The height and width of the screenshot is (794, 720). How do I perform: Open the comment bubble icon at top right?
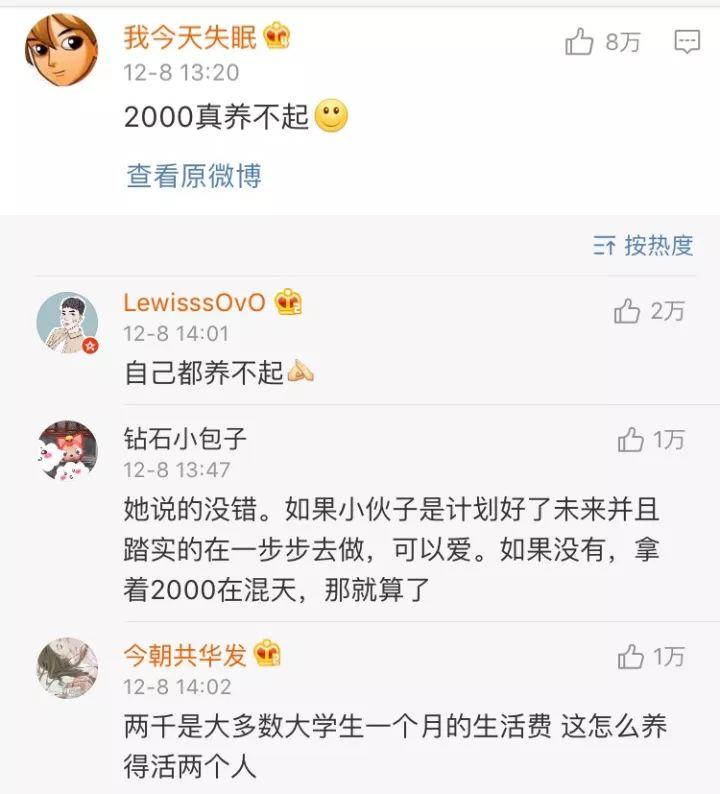pos(686,38)
